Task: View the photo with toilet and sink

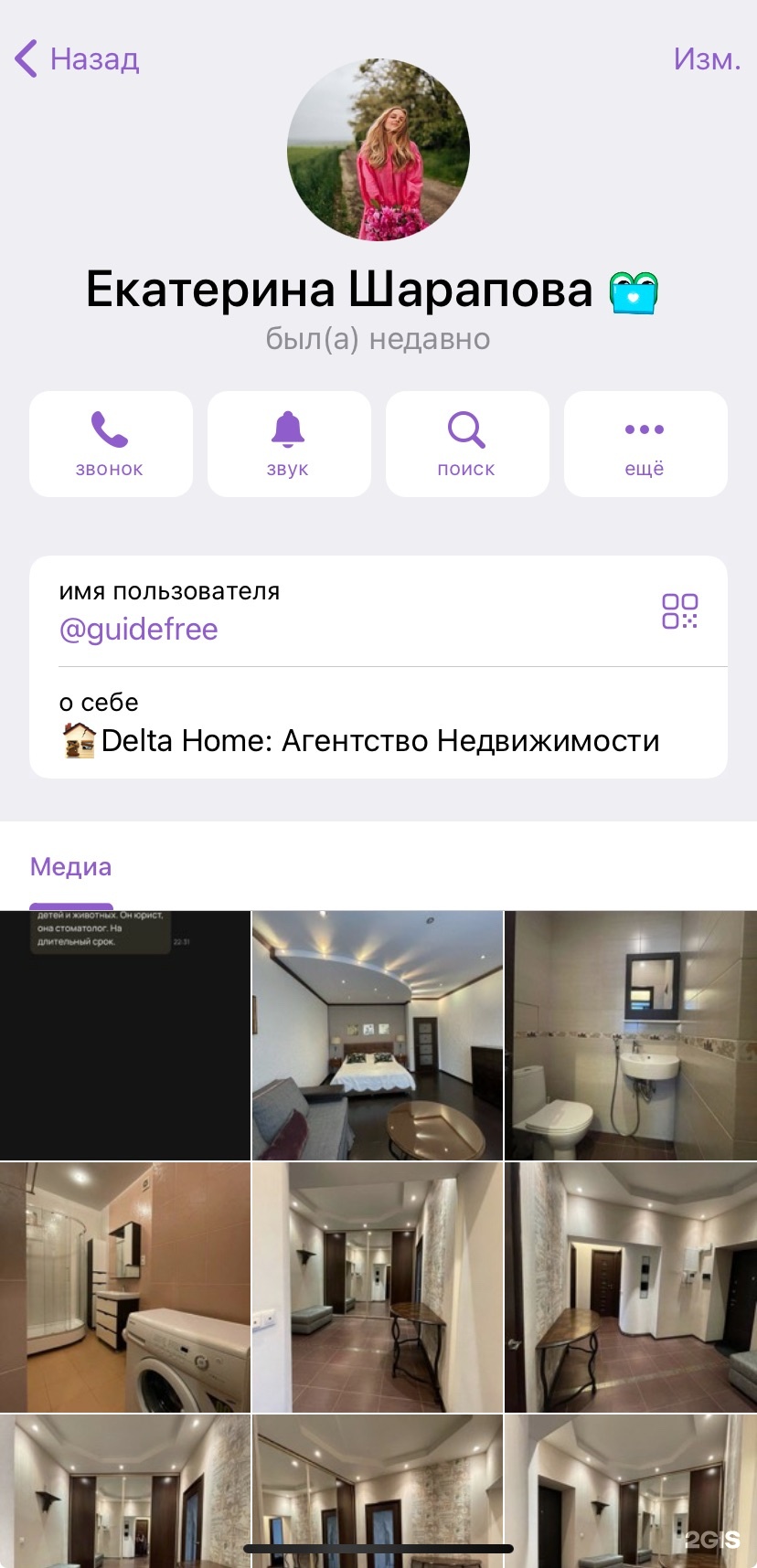Action: pyautogui.click(x=631, y=1035)
